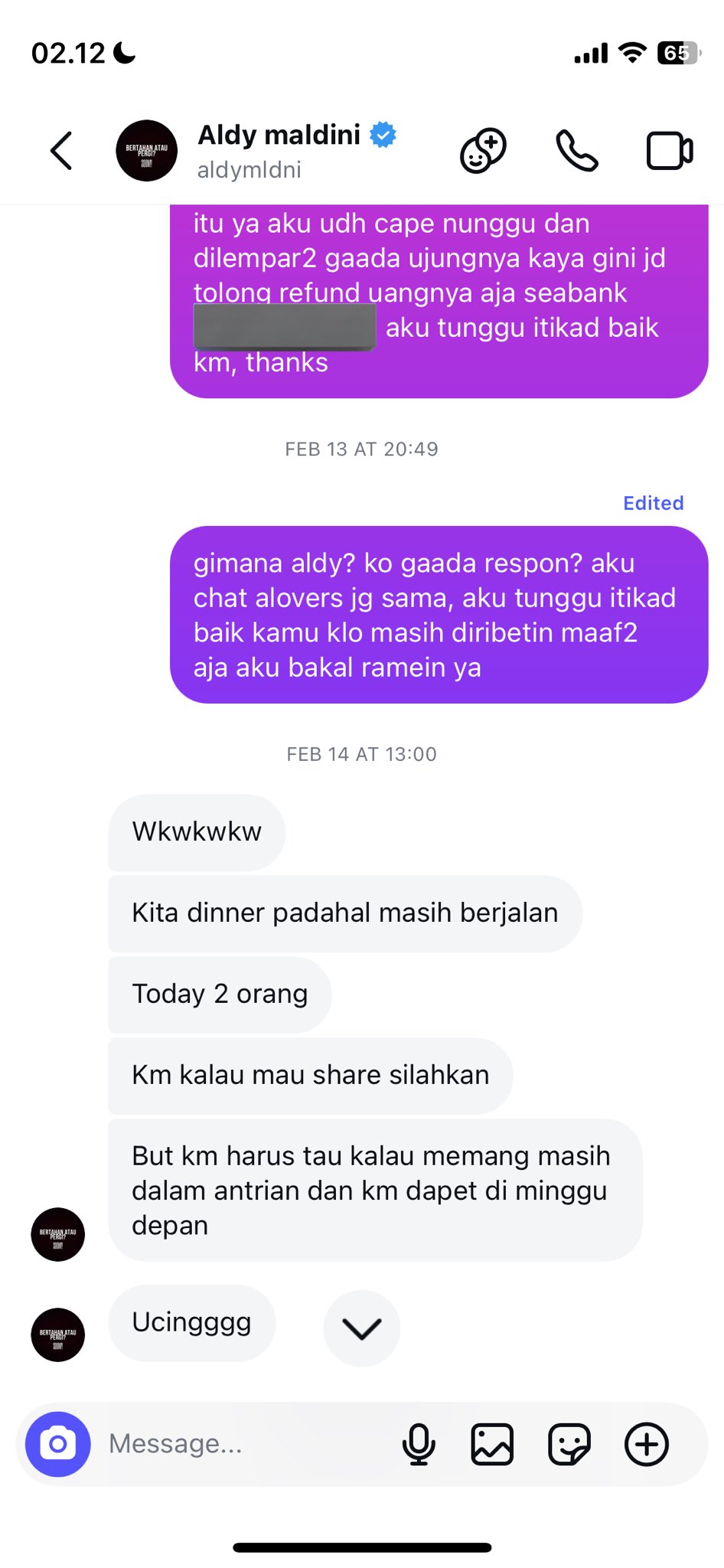This screenshot has height=1568, width=724.
Task: Attach a photo from the gallery
Action: point(492,1444)
